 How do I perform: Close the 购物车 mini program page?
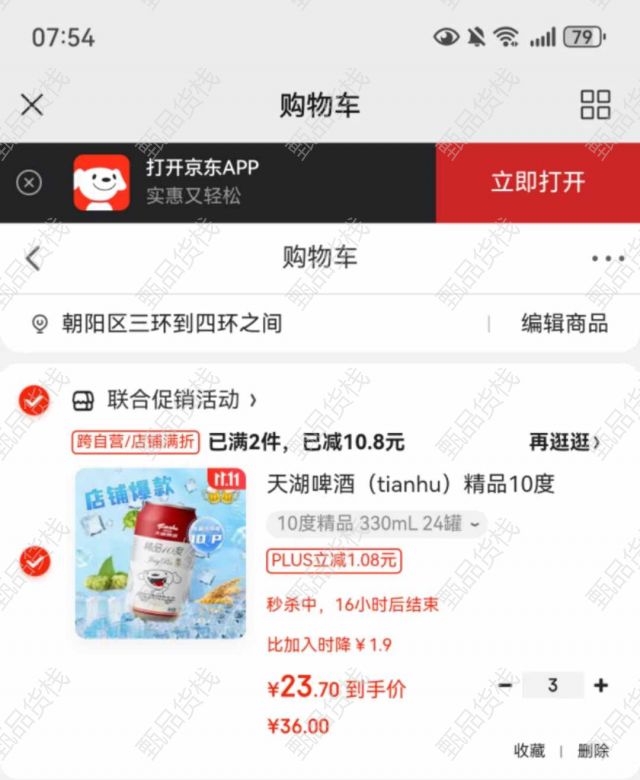[x=32, y=105]
